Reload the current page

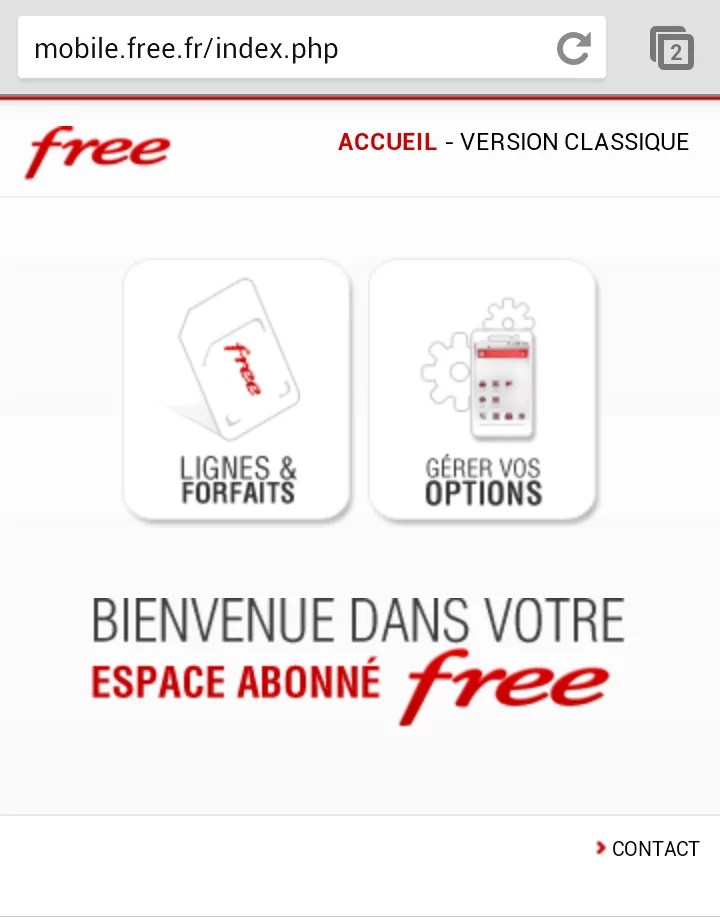pos(573,48)
